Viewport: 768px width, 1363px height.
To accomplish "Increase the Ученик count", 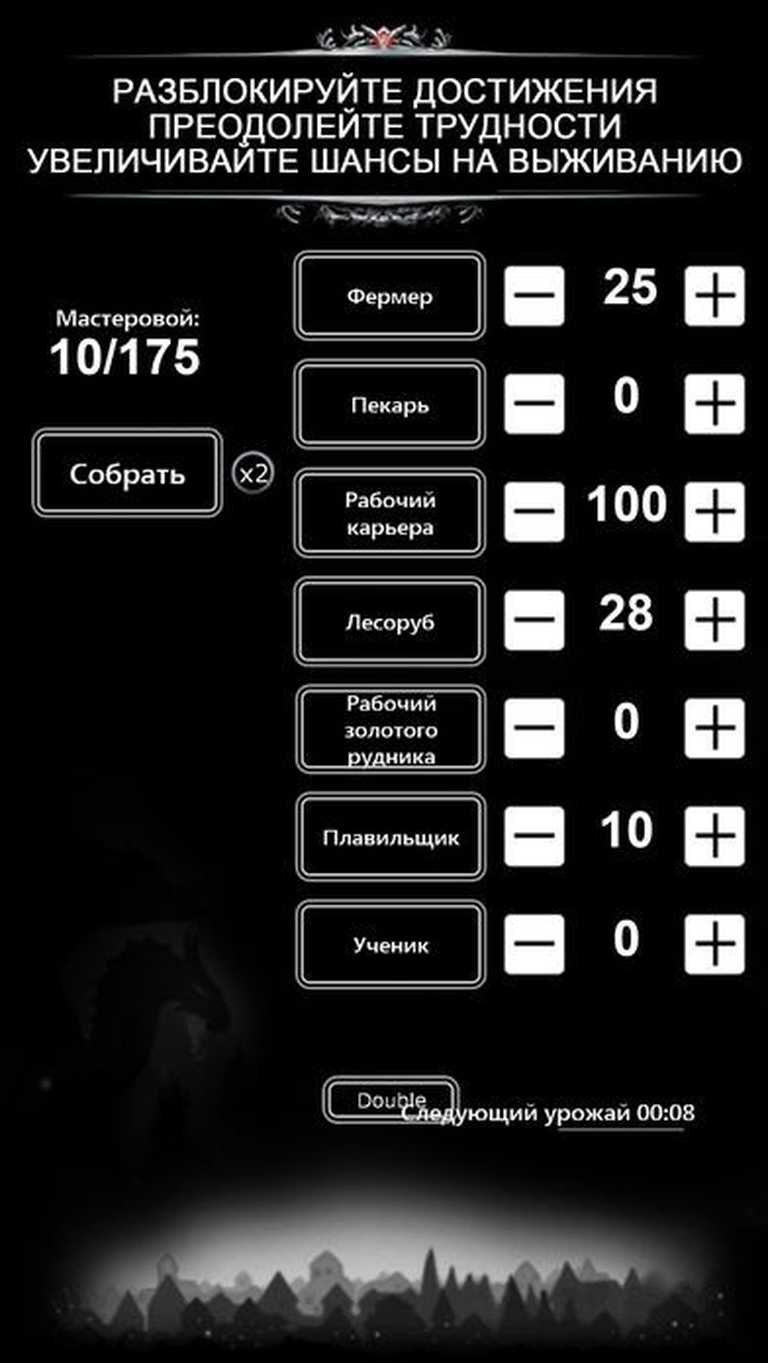I will [714, 945].
